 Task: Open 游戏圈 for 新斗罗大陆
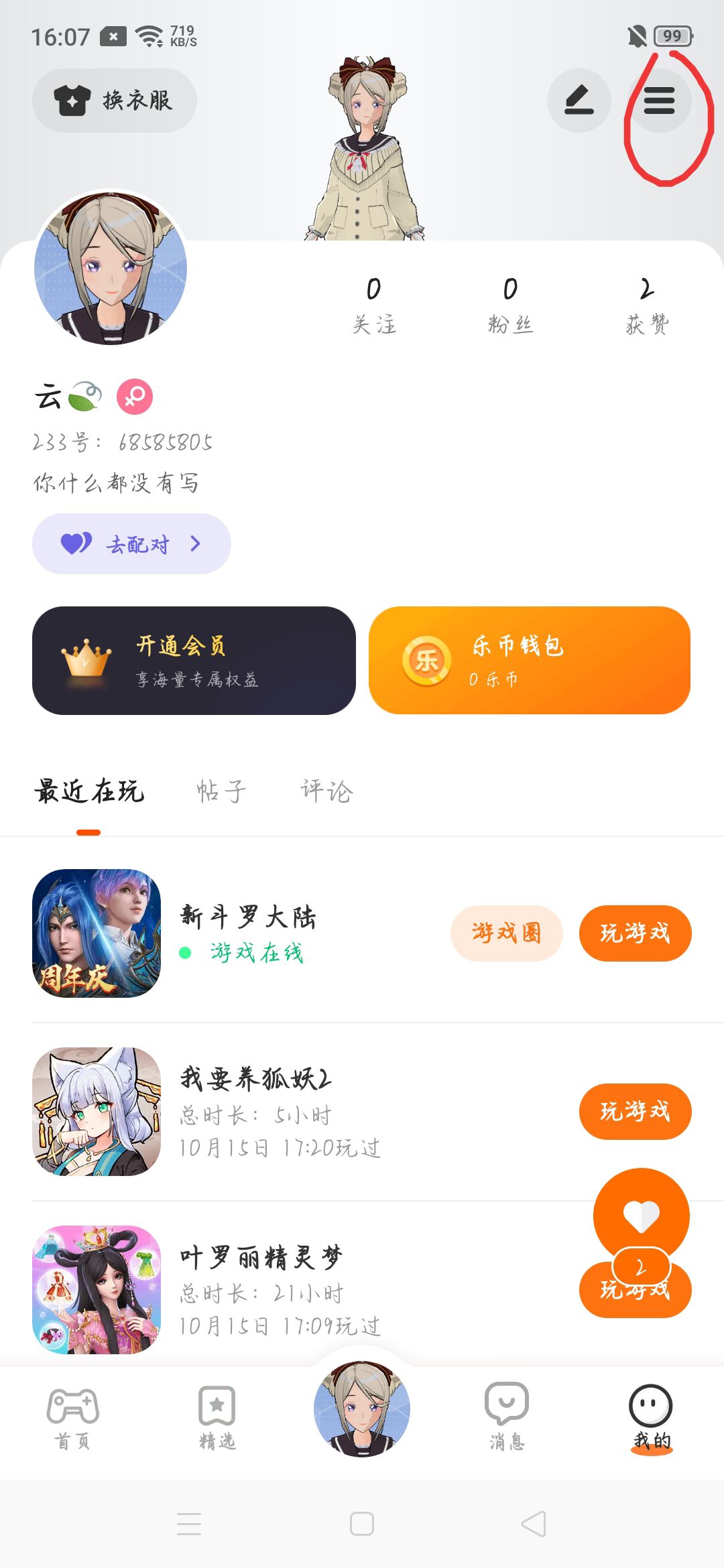tap(506, 933)
